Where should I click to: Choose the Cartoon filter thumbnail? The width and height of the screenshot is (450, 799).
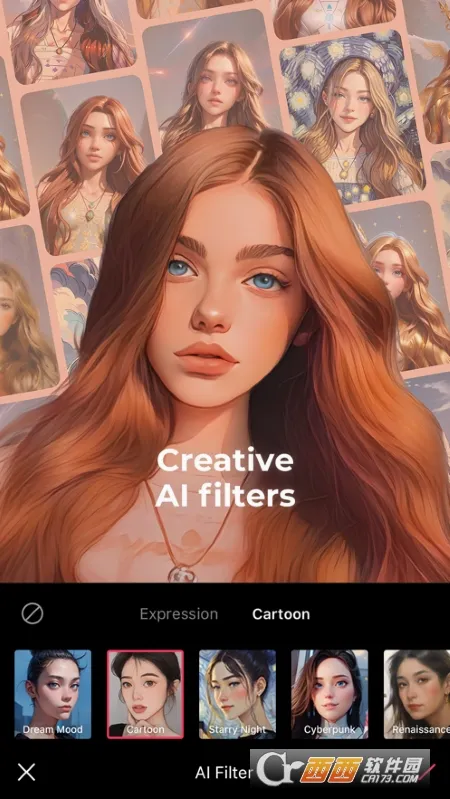point(145,694)
